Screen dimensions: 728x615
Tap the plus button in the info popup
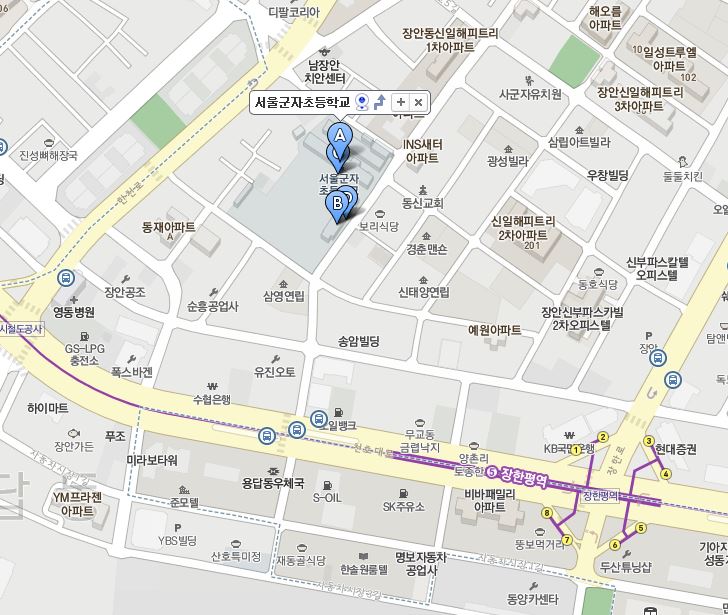400,102
